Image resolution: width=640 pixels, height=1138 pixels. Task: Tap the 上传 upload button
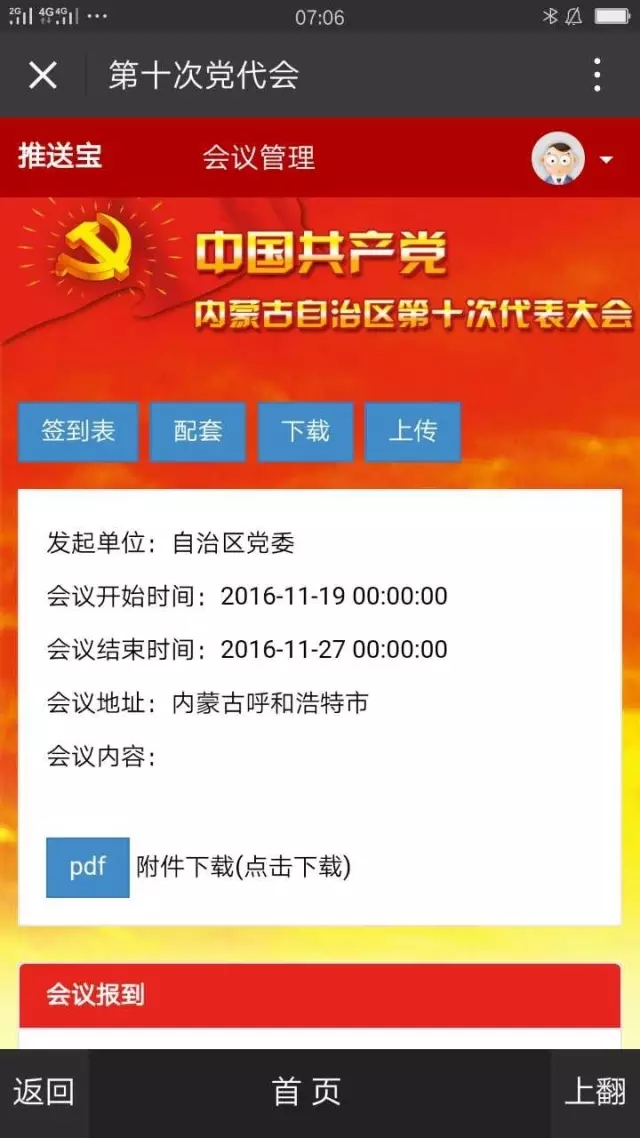(412, 431)
